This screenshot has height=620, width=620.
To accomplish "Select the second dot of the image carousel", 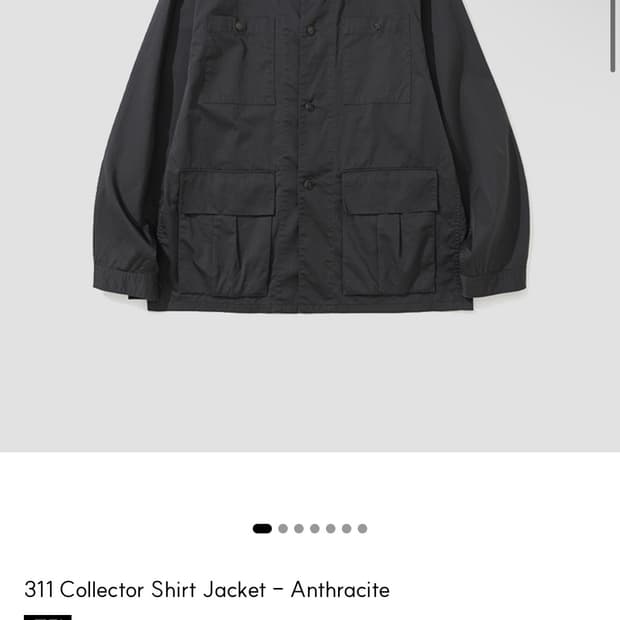I will click(x=283, y=528).
